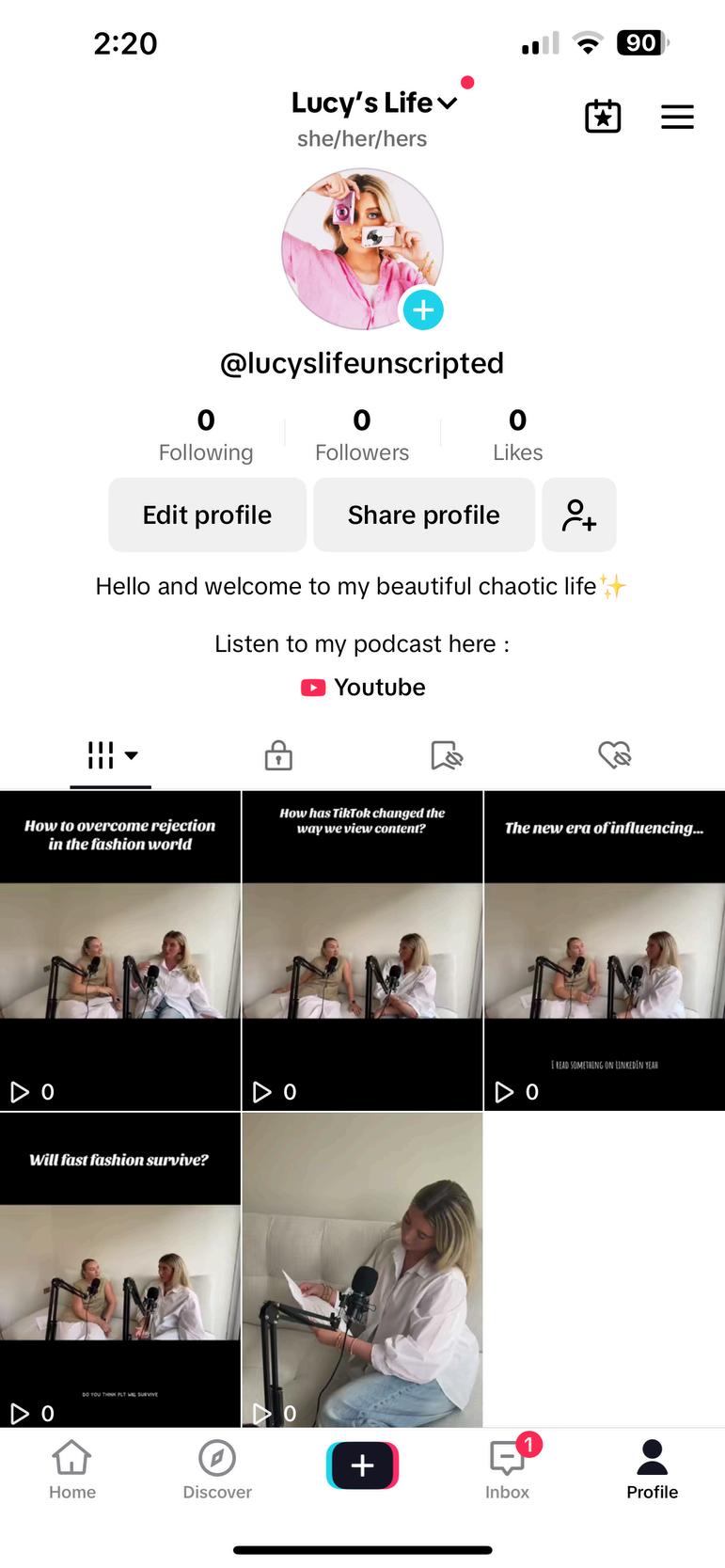Switch to the hidden liked videos tab
The width and height of the screenshot is (725, 1568).
pyautogui.click(x=614, y=755)
